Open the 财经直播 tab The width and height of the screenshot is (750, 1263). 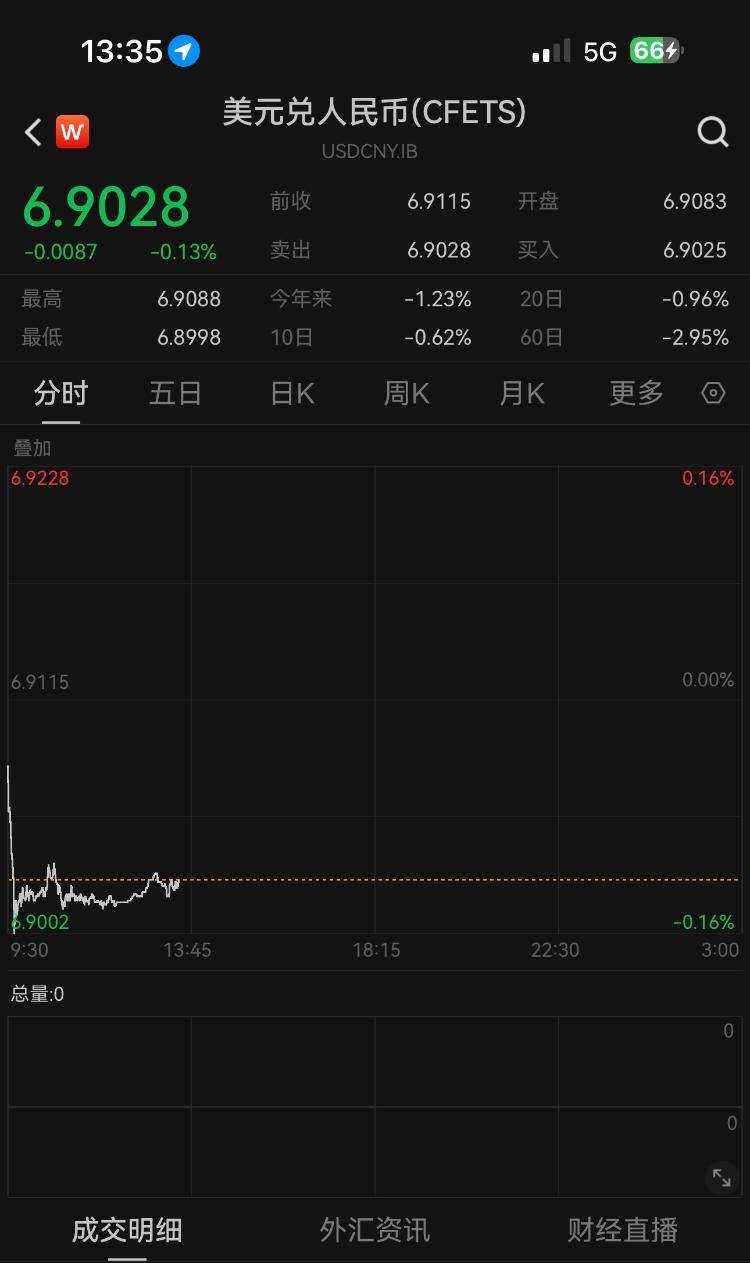click(622, 1229)
